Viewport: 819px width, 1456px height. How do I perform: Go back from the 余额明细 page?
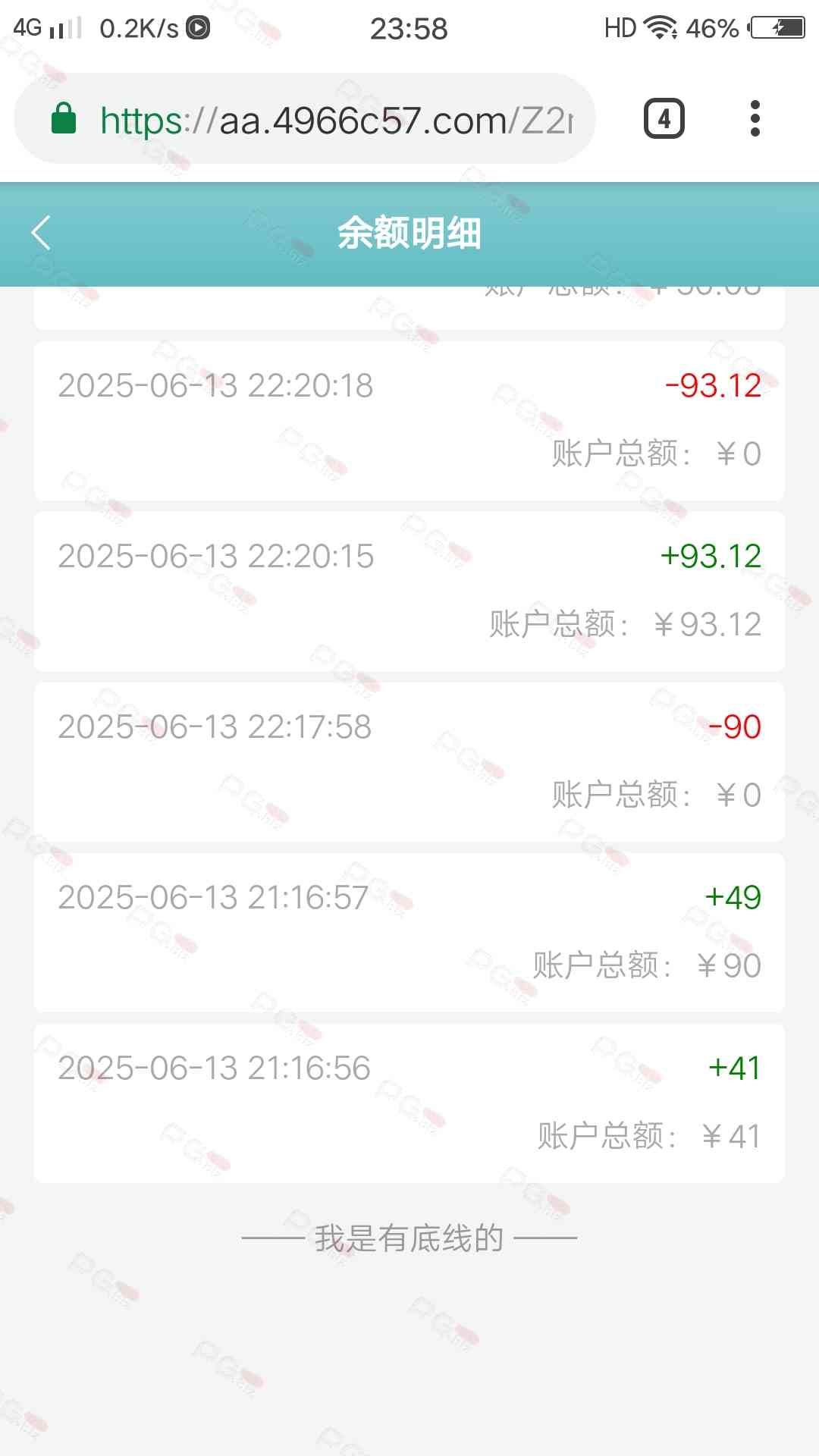[41, 233]
